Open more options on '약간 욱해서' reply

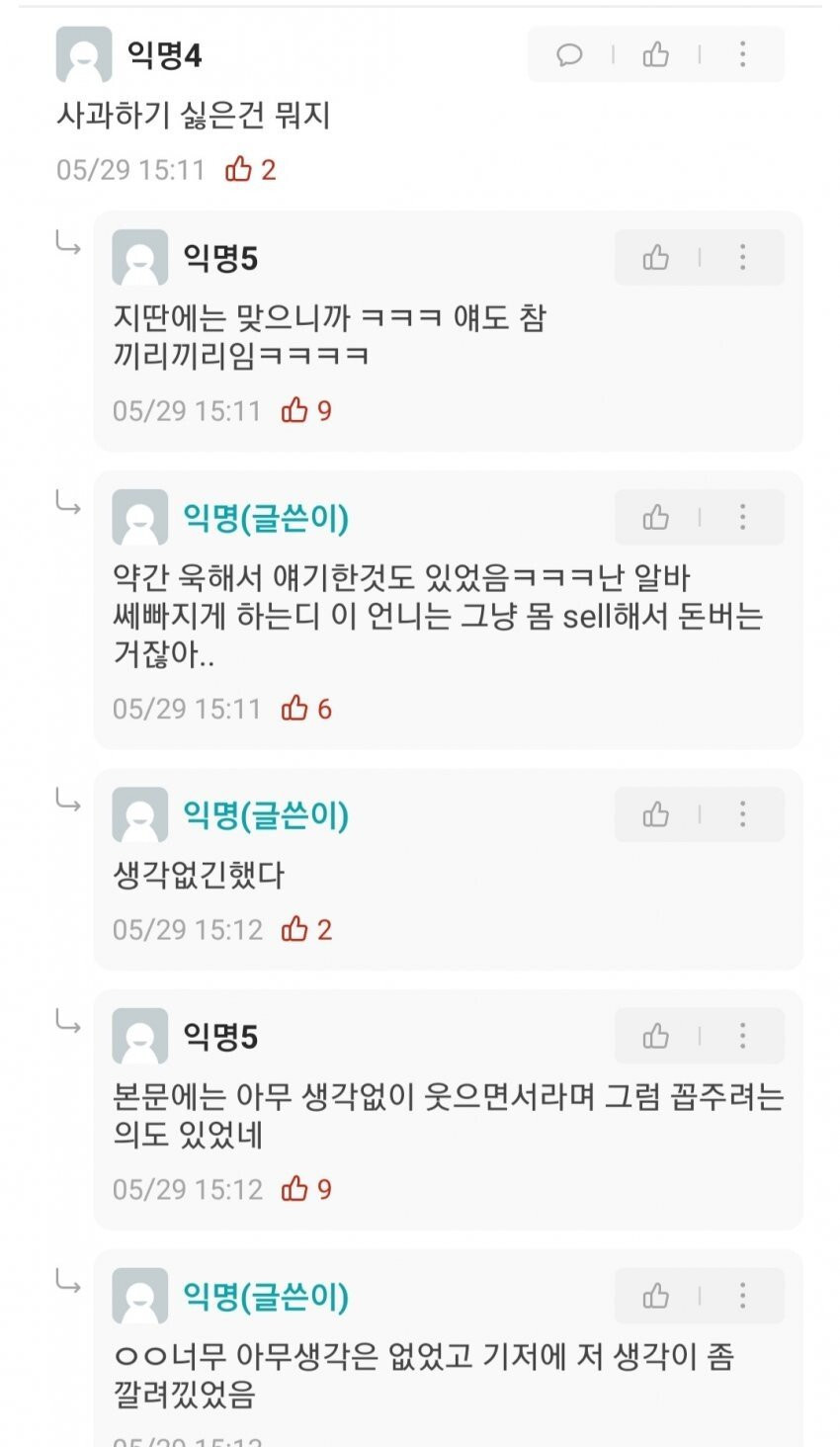click(x=742, y=517)
